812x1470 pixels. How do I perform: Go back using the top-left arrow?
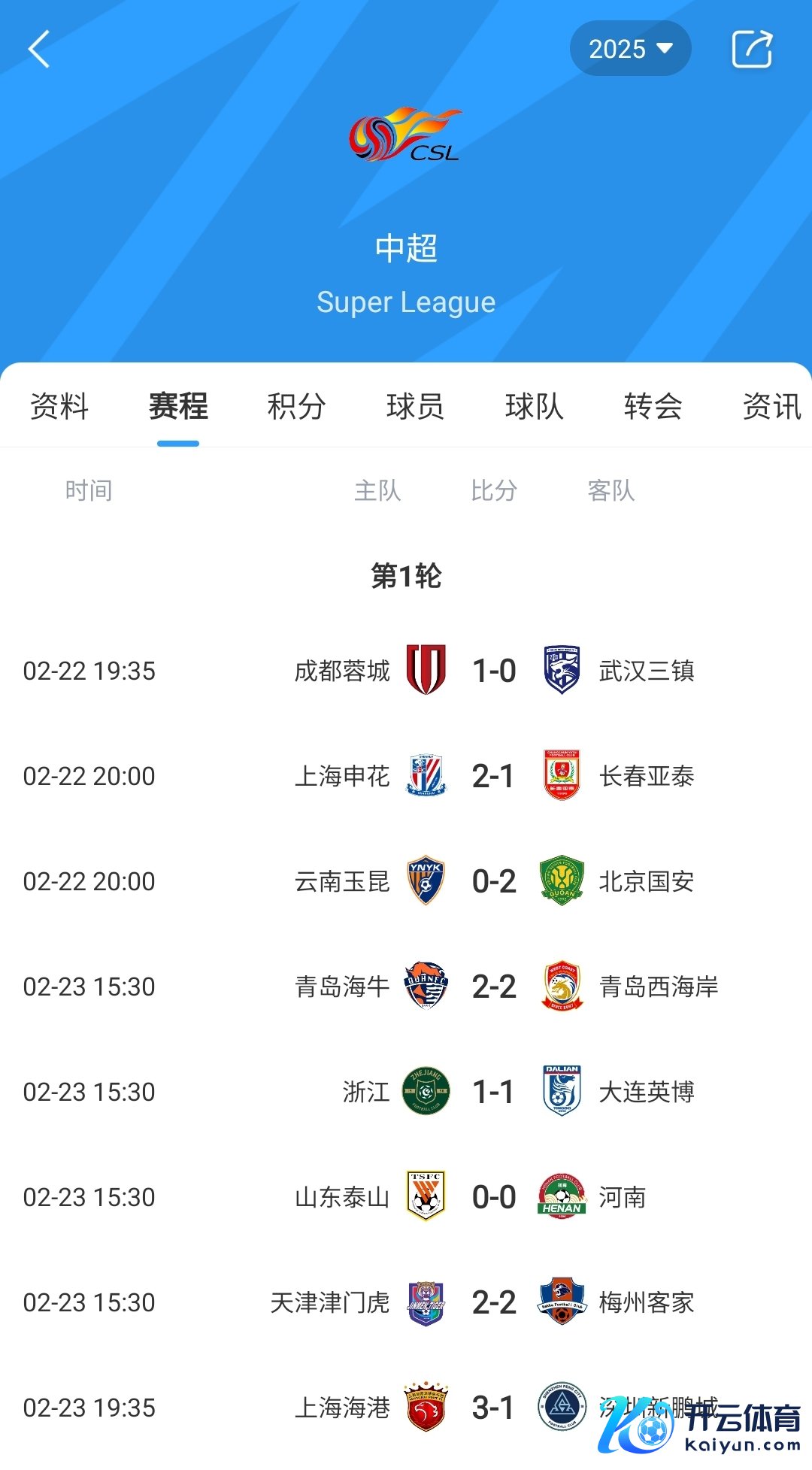point(39,50)
